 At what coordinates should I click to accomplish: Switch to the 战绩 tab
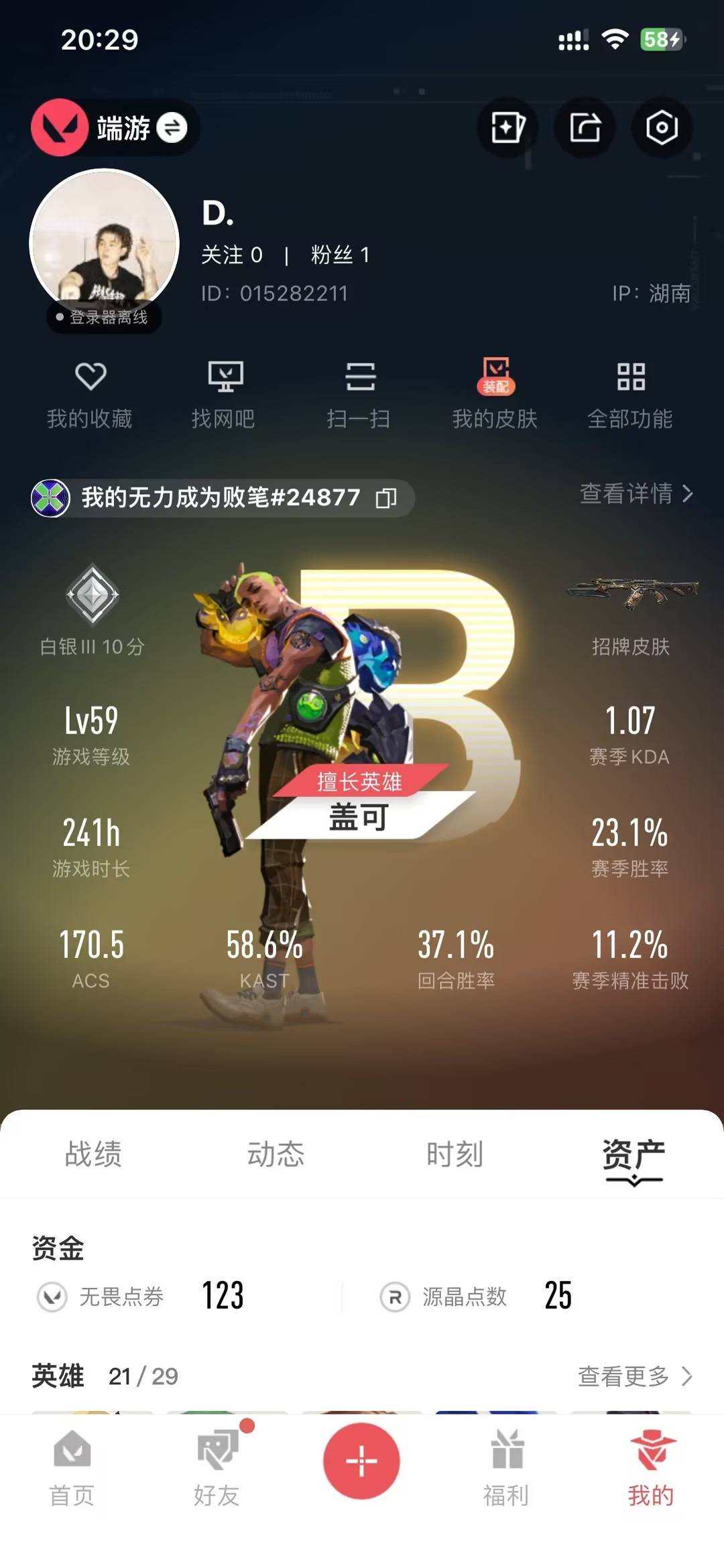coord(92,1155)
